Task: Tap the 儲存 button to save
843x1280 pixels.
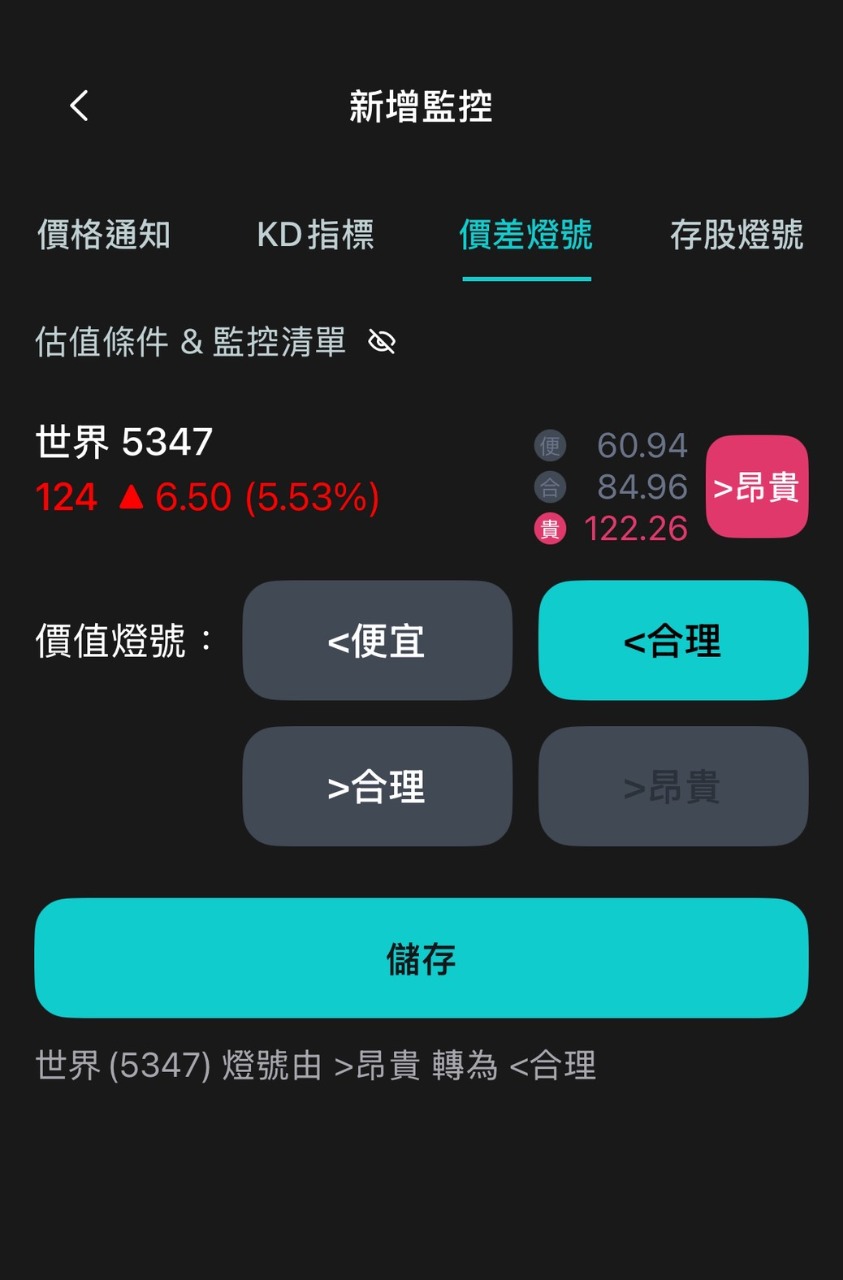Action: [x=421, y=958]
